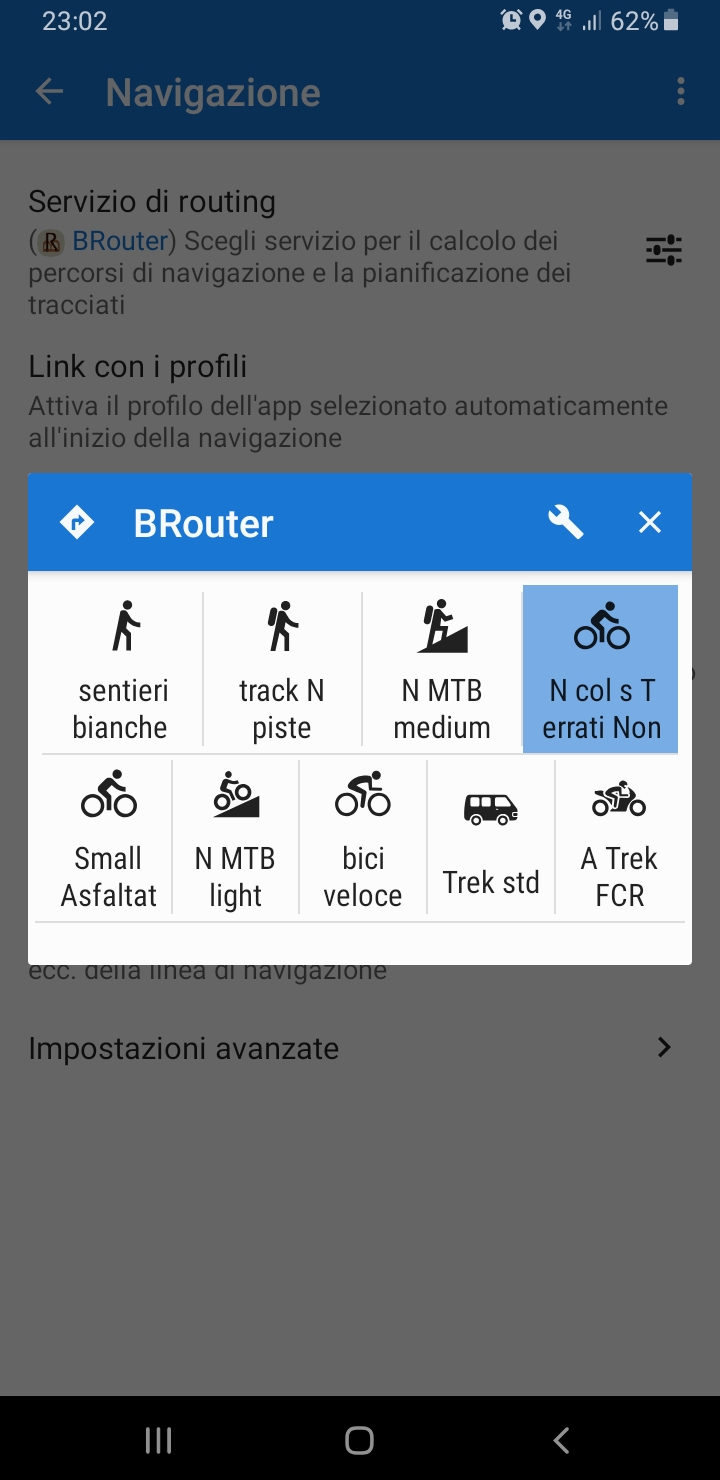Viewport: 720px width, 1480px height.
Task: Go back from Navigazione screen
Action: pyautogui.click(x=49, y=93)
